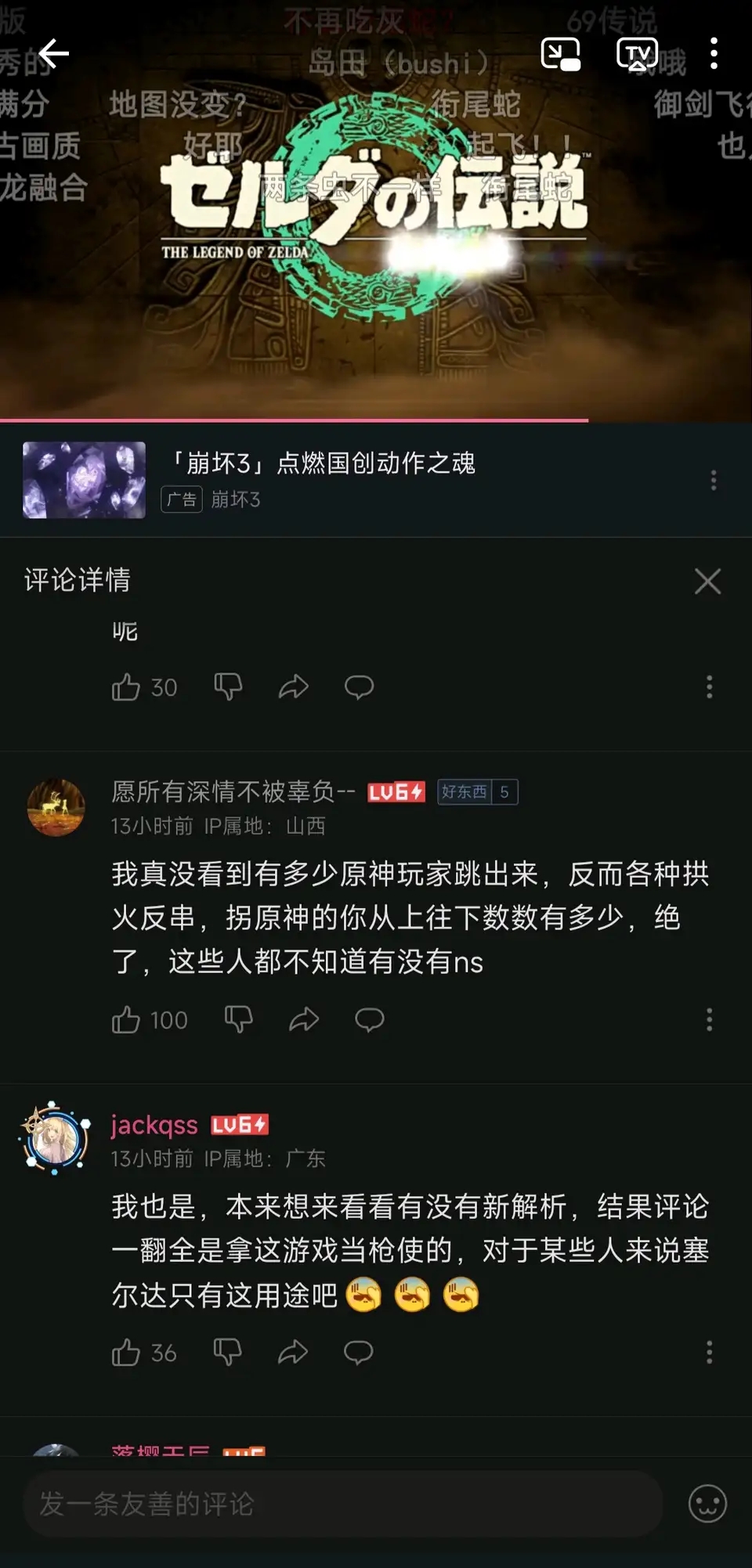Open more options on 愿所有深情不被辜负-- comment
Viewport: 752px width, 1568px height.
[x=709, y=1019]
